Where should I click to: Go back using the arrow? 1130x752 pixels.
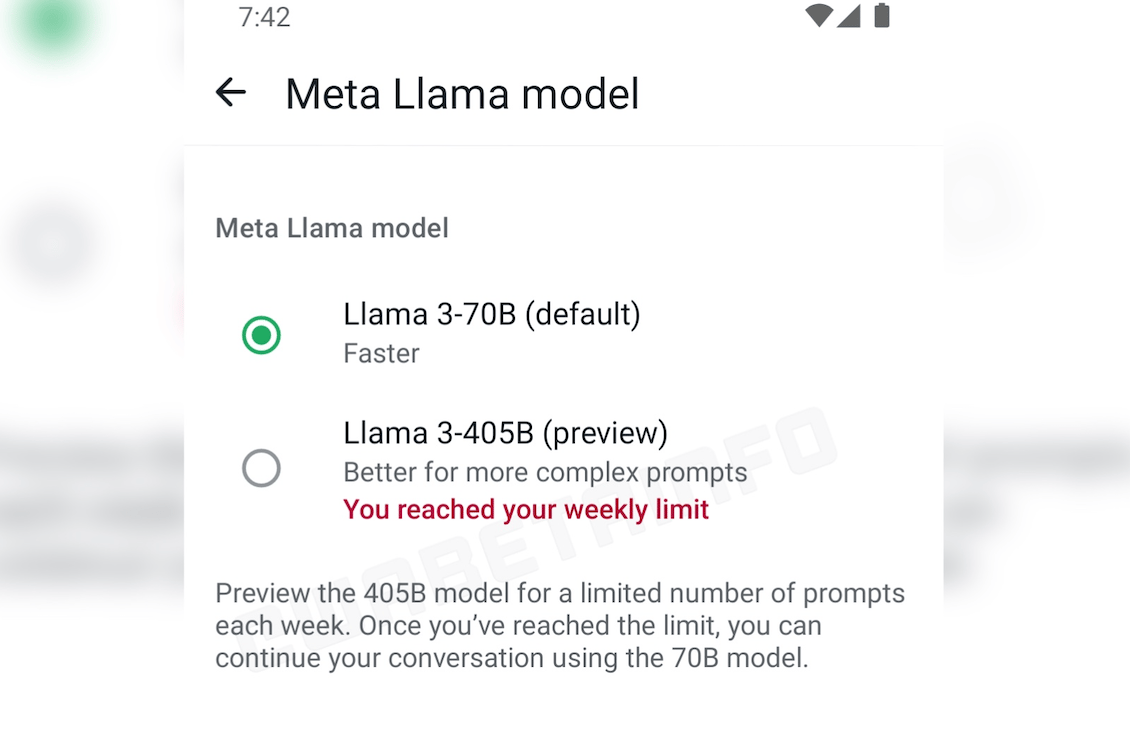(231, 93)
